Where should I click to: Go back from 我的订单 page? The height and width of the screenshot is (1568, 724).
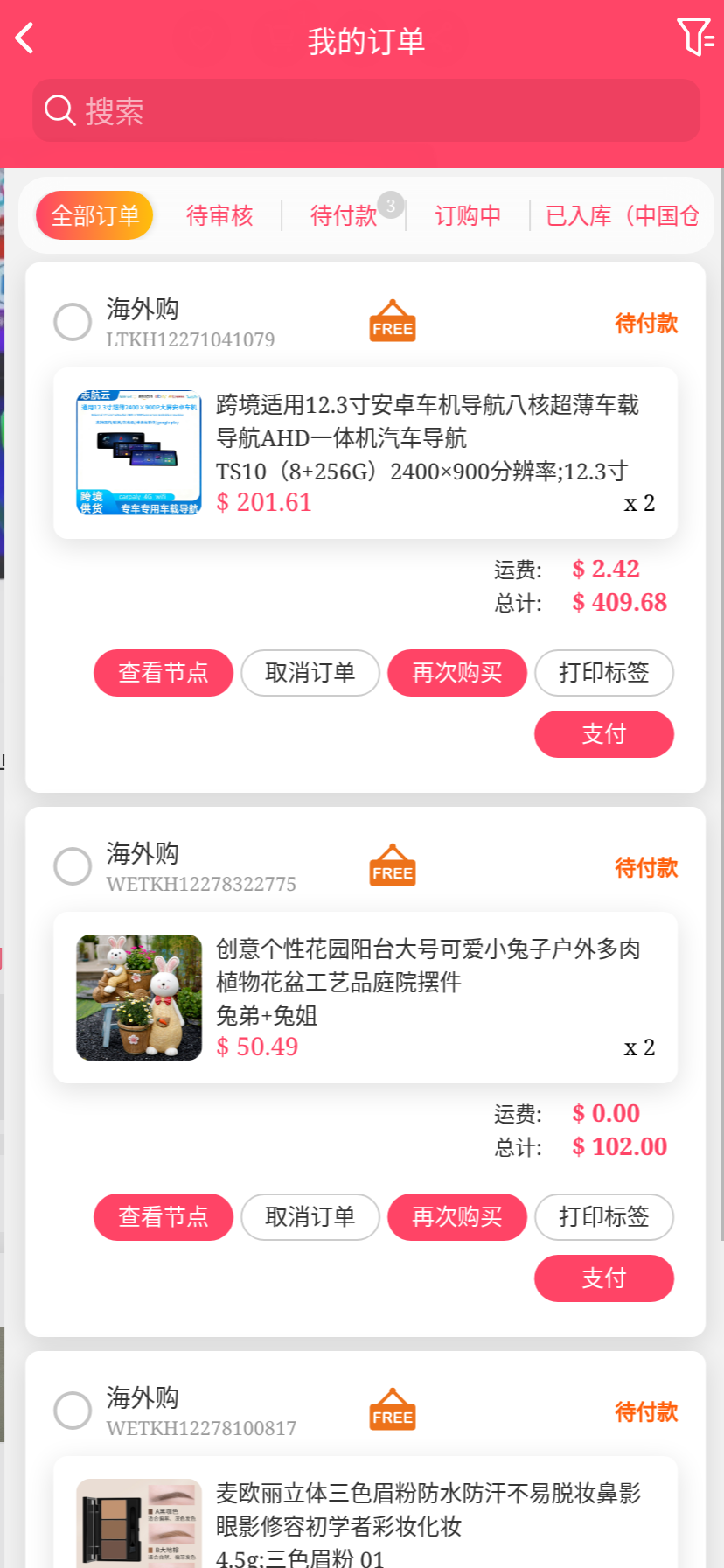pyautogui.click(x=25, y=38)
